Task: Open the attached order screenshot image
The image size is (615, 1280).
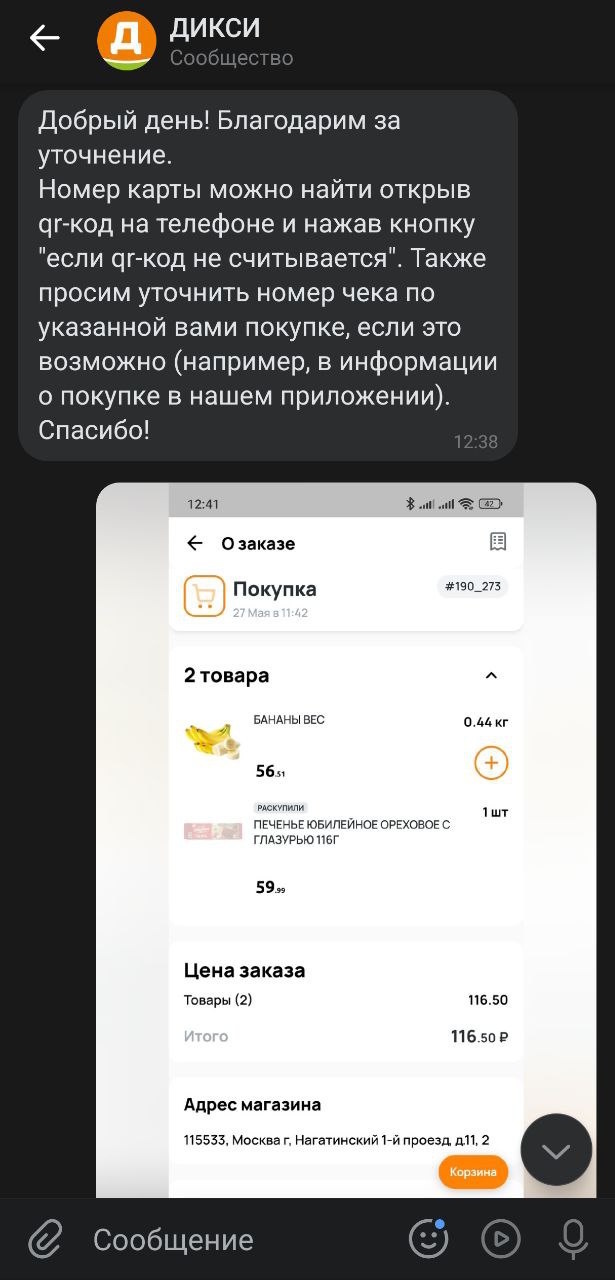Action: point(346,840)
